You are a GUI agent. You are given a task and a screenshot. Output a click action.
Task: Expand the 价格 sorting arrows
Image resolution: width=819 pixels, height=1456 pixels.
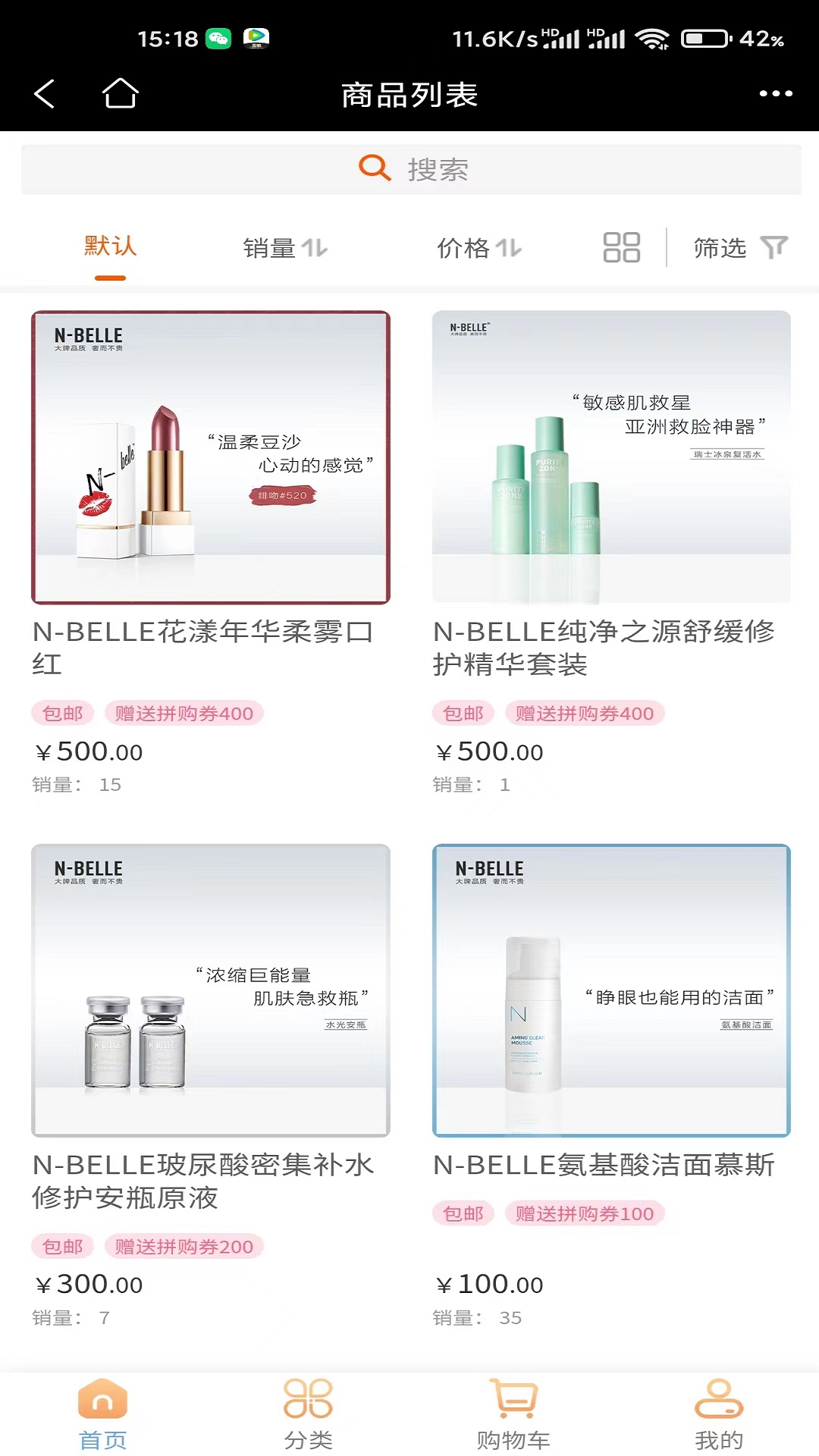[x=510, y=248]
